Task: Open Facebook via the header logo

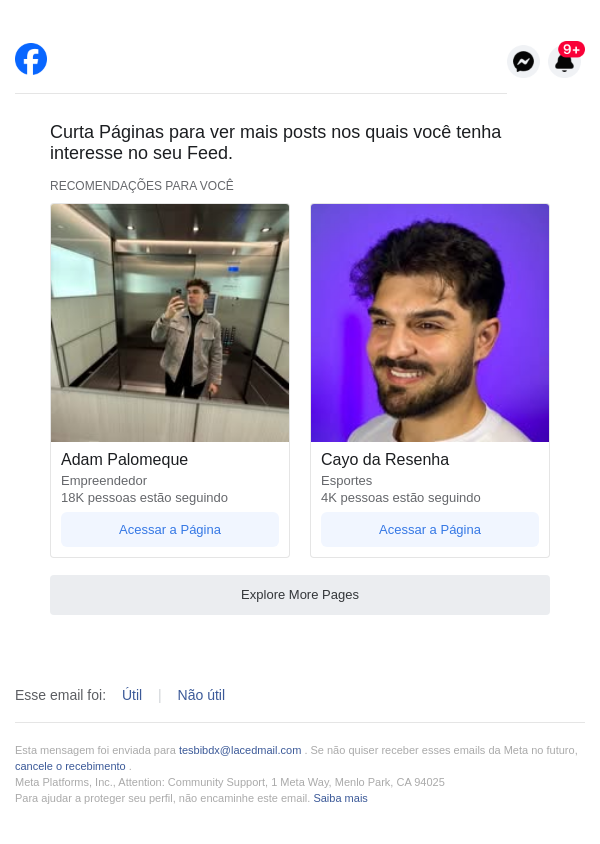Action: [31, 59]
